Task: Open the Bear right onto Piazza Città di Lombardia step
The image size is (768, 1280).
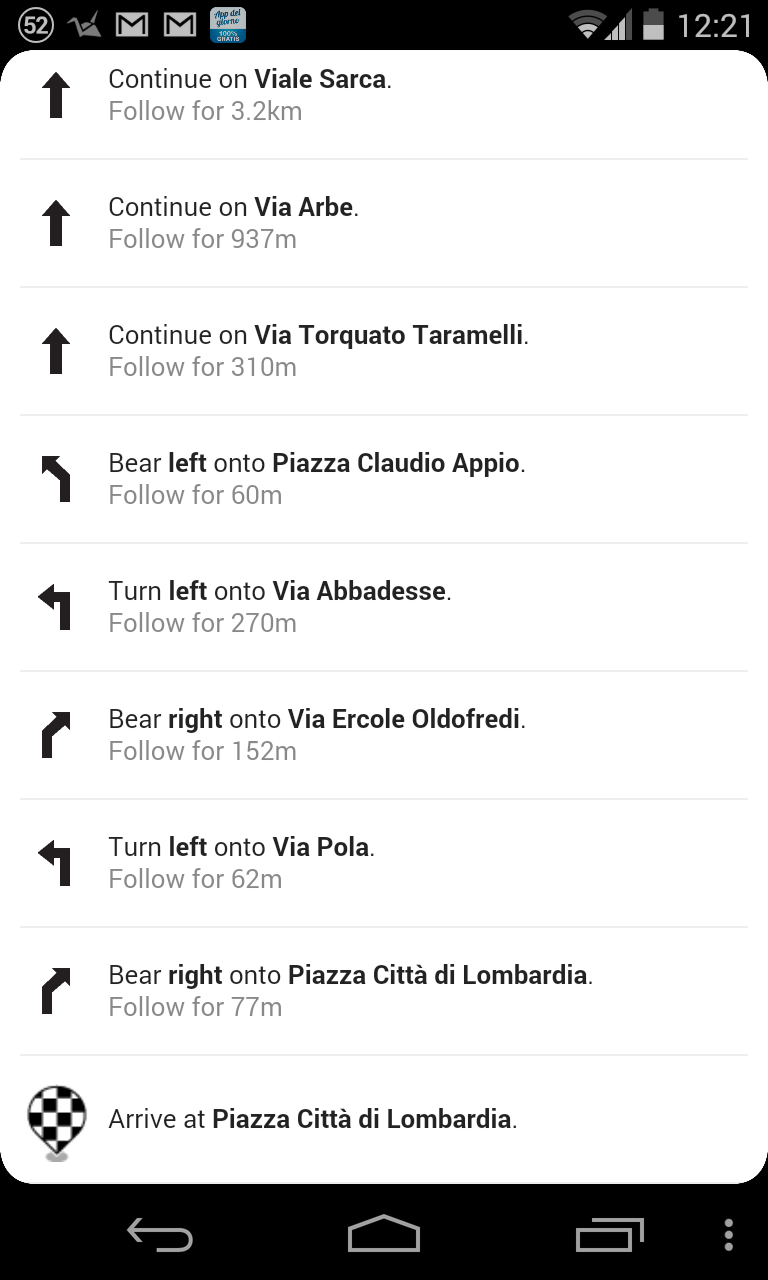Action: click(x=384, y=991)
